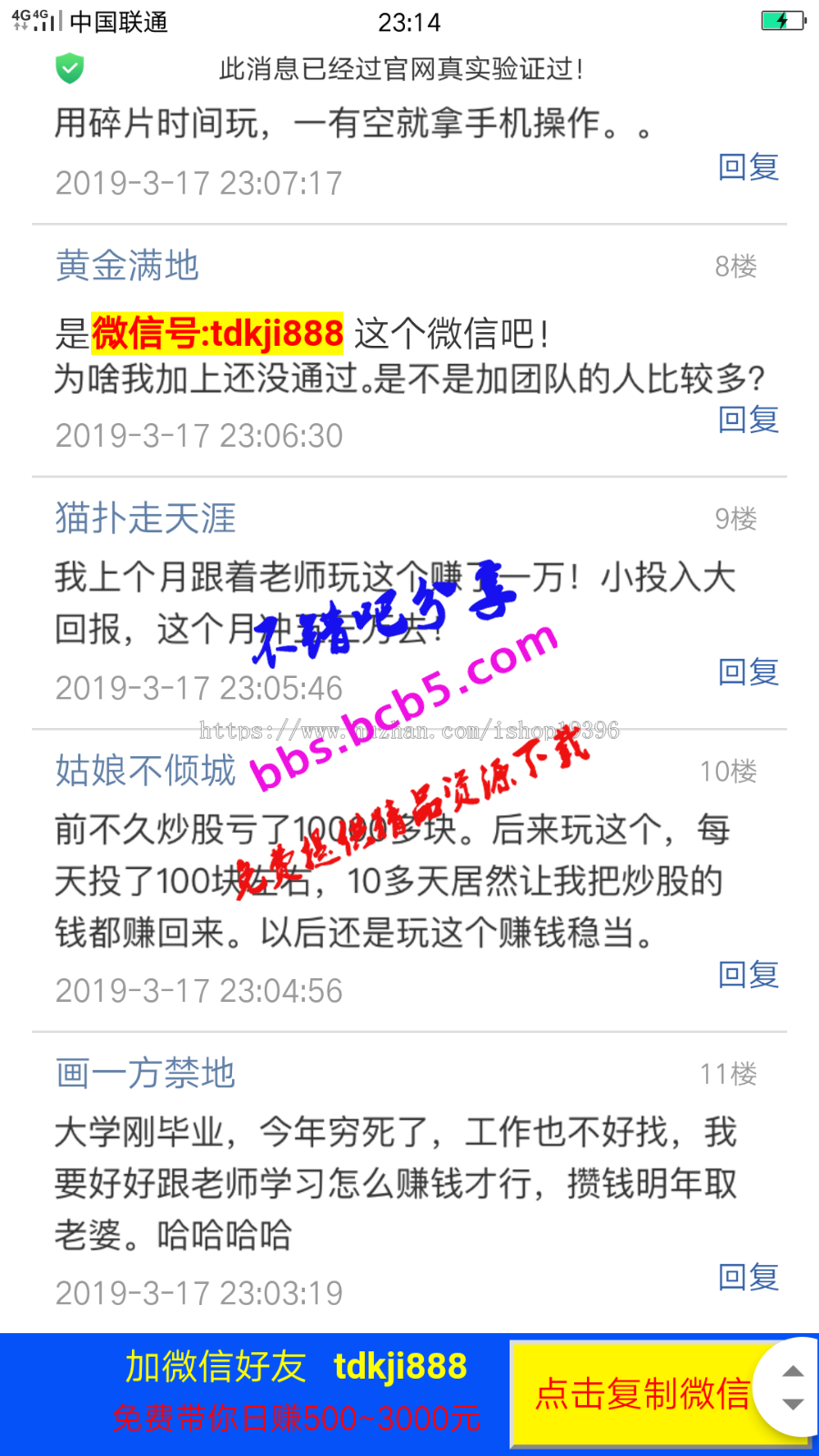Image resolution: width=819 pixels, height=1456 pixels.
Task: Open 姑娘不倾城's profile name
Action: coord(146,771)
